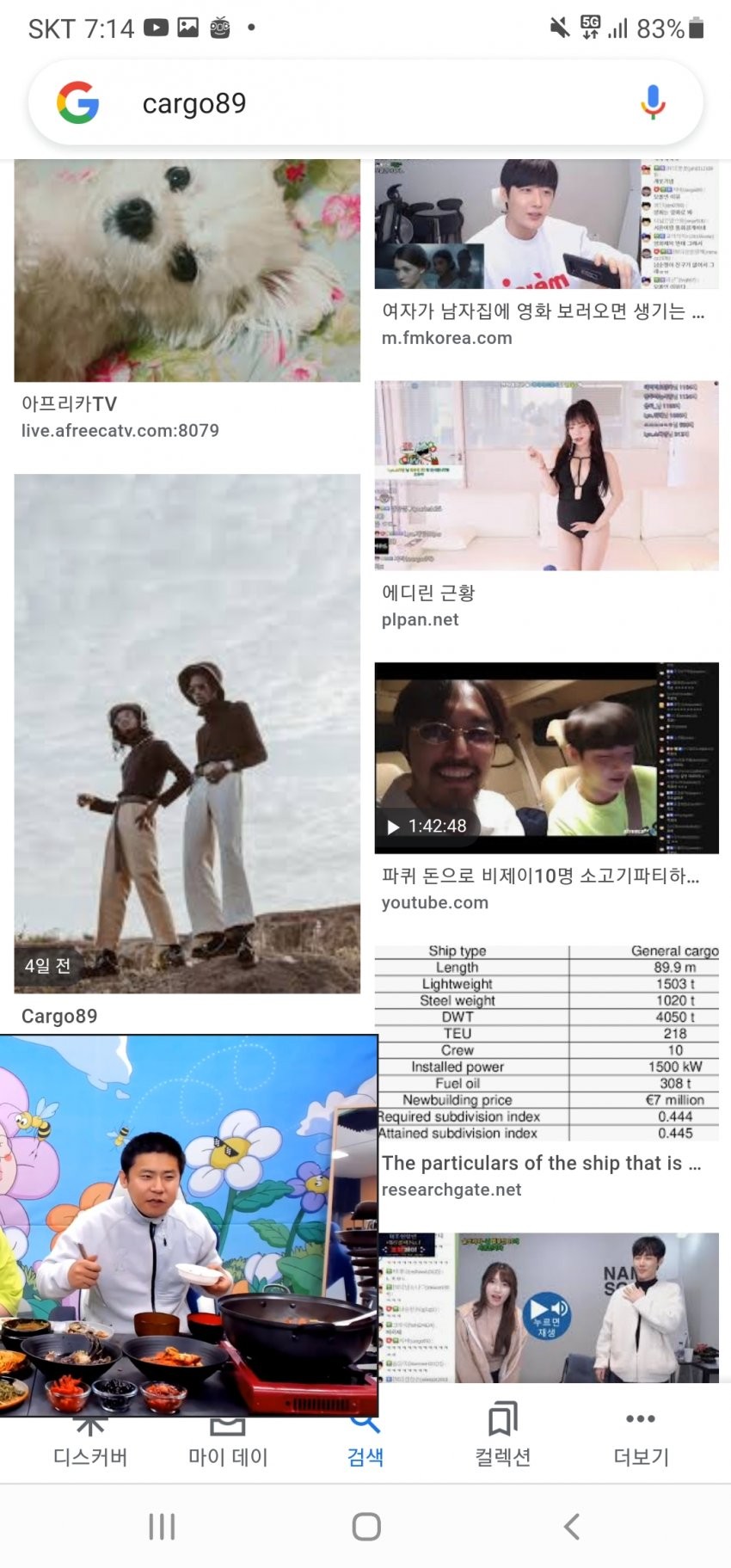Start voice search with the microphone
731x1568 pixels.
[653, 103]
